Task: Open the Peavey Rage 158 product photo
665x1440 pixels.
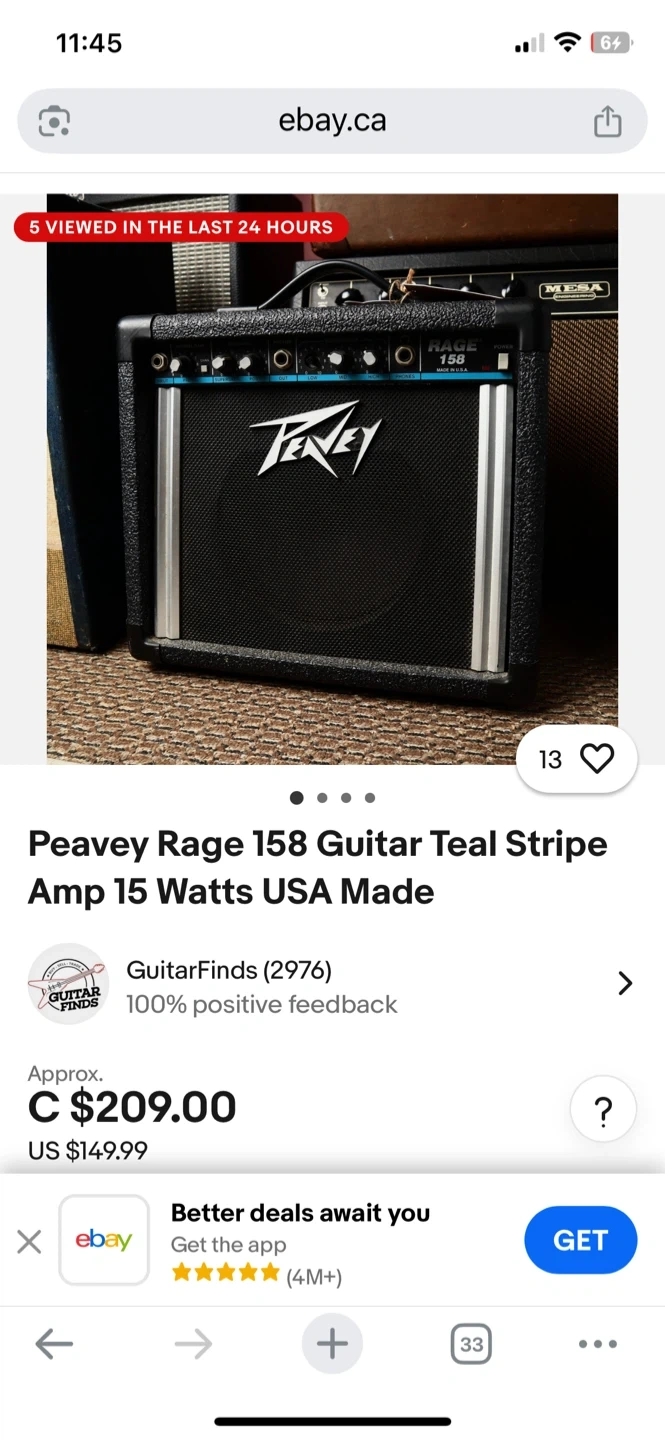Action: tap(332, 478)
